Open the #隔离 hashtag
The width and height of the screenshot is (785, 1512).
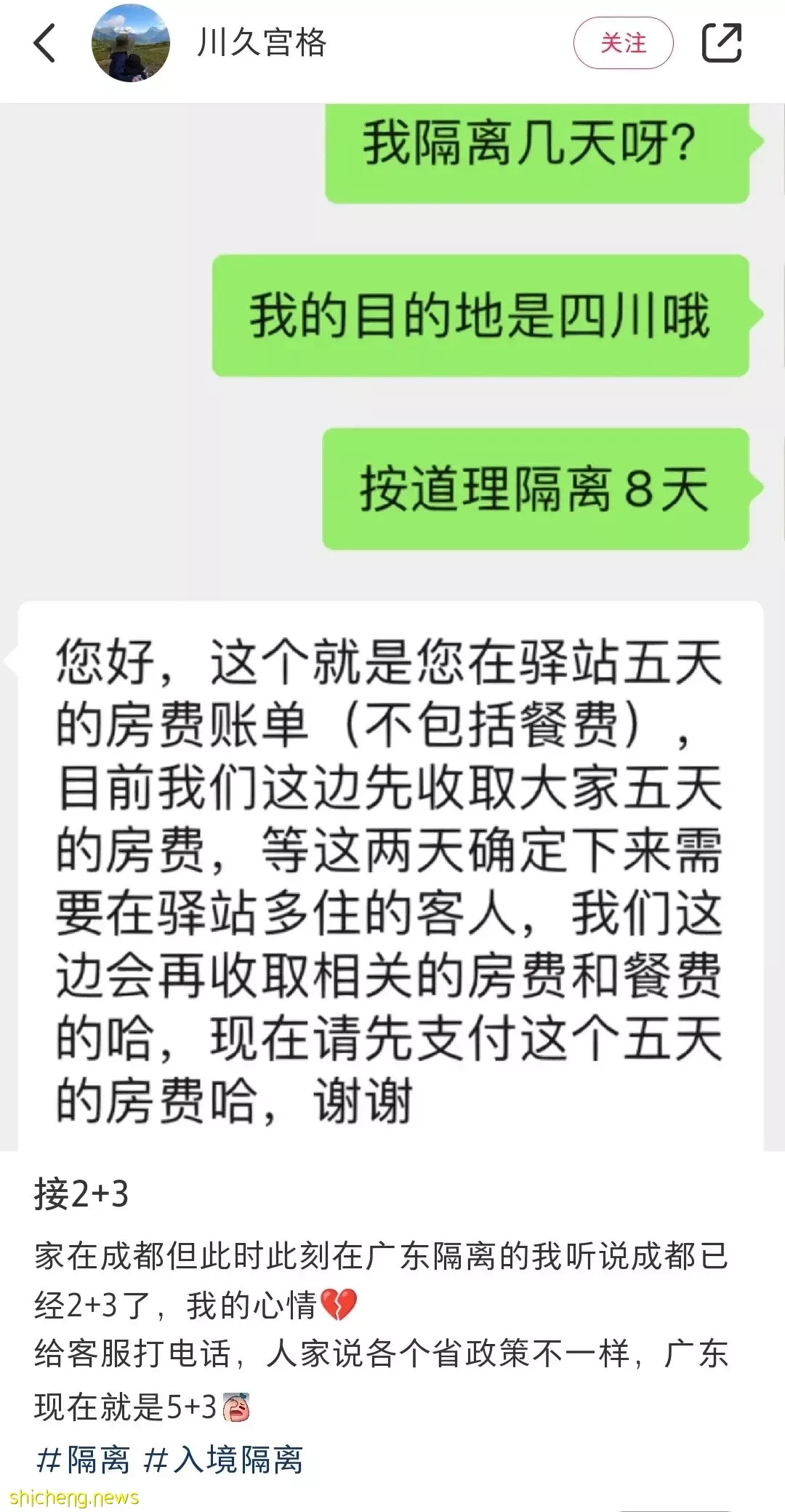click(x=82, y=1460)
